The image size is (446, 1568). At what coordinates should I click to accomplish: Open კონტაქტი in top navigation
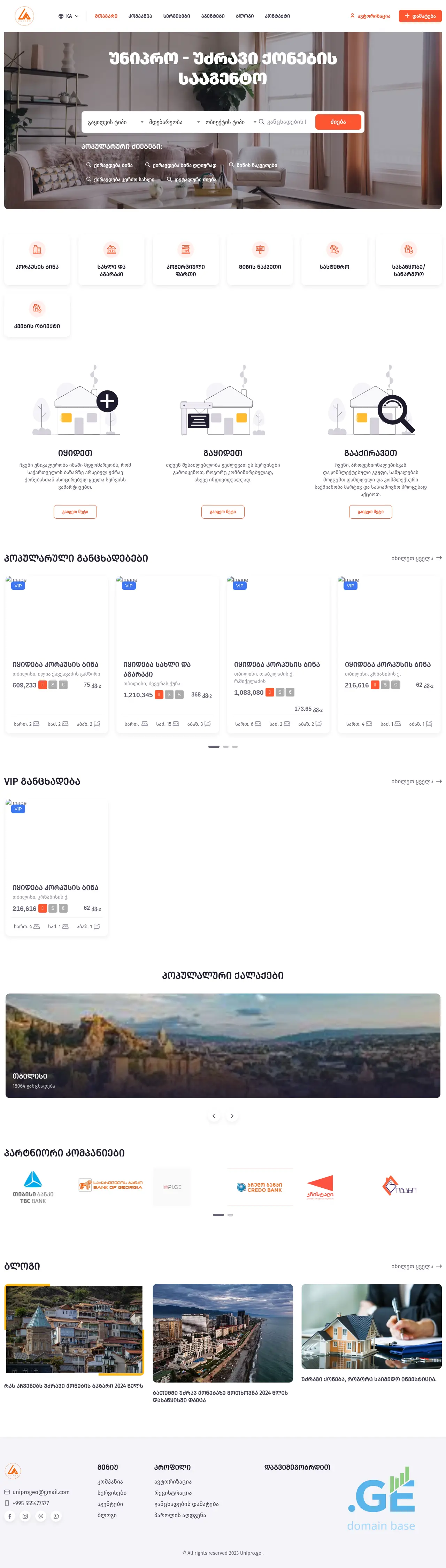pyautogui.click(x=277, y=16)
